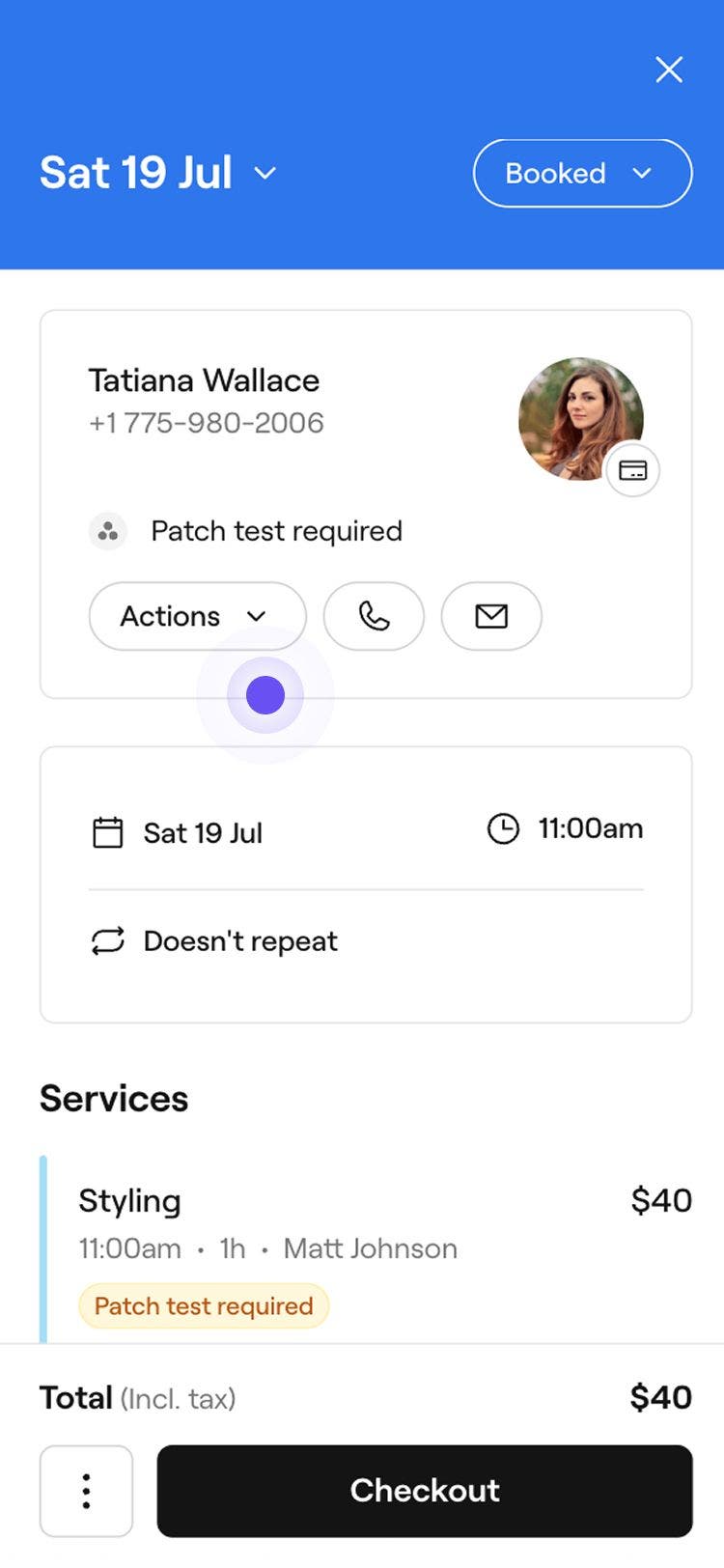Click the repeat arrows icon by Doesn't repeat
The image size is (724, 1568).
pos(108,940)
